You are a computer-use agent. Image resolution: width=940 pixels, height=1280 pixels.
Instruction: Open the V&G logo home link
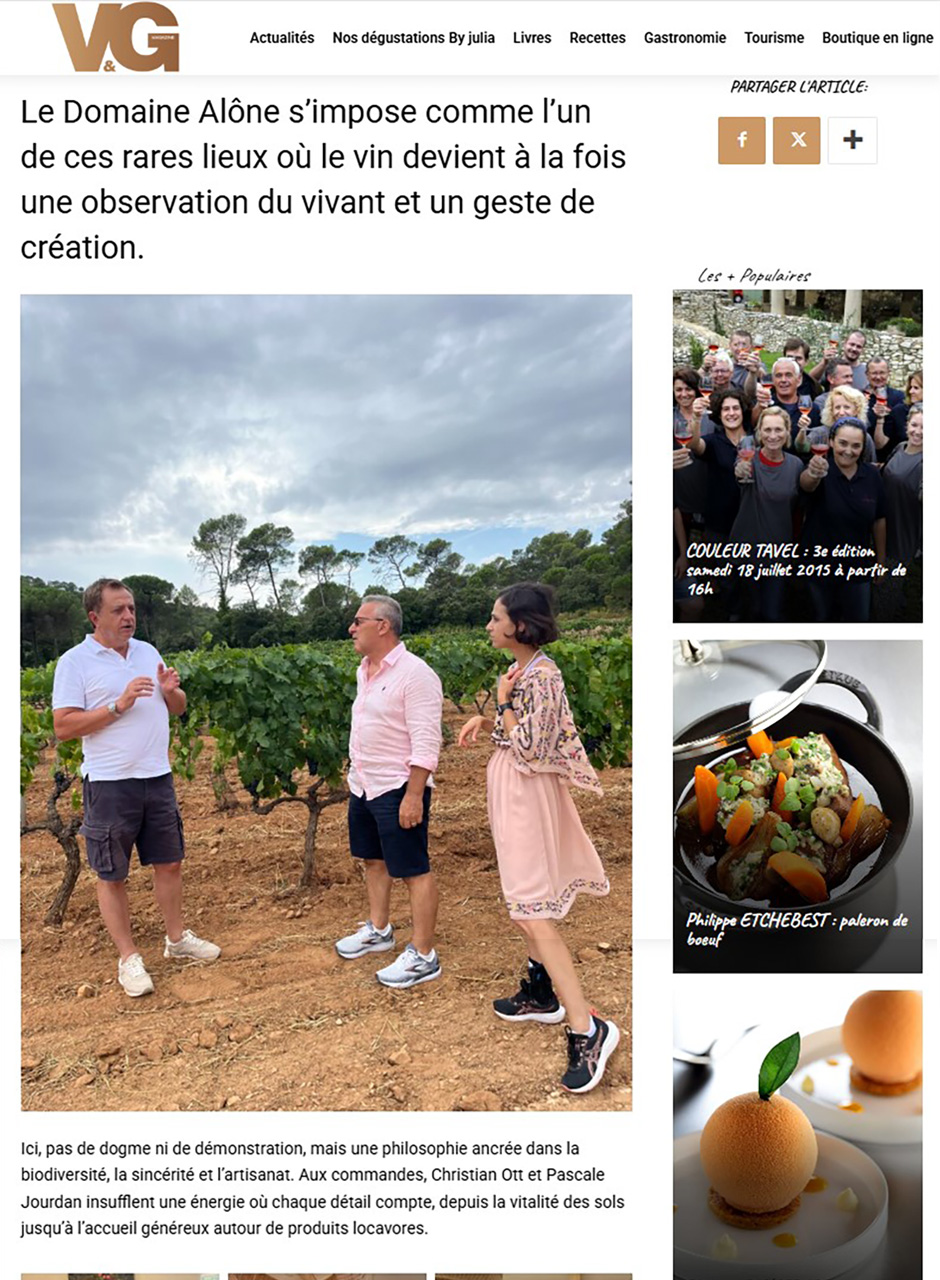tap(116, 37)
